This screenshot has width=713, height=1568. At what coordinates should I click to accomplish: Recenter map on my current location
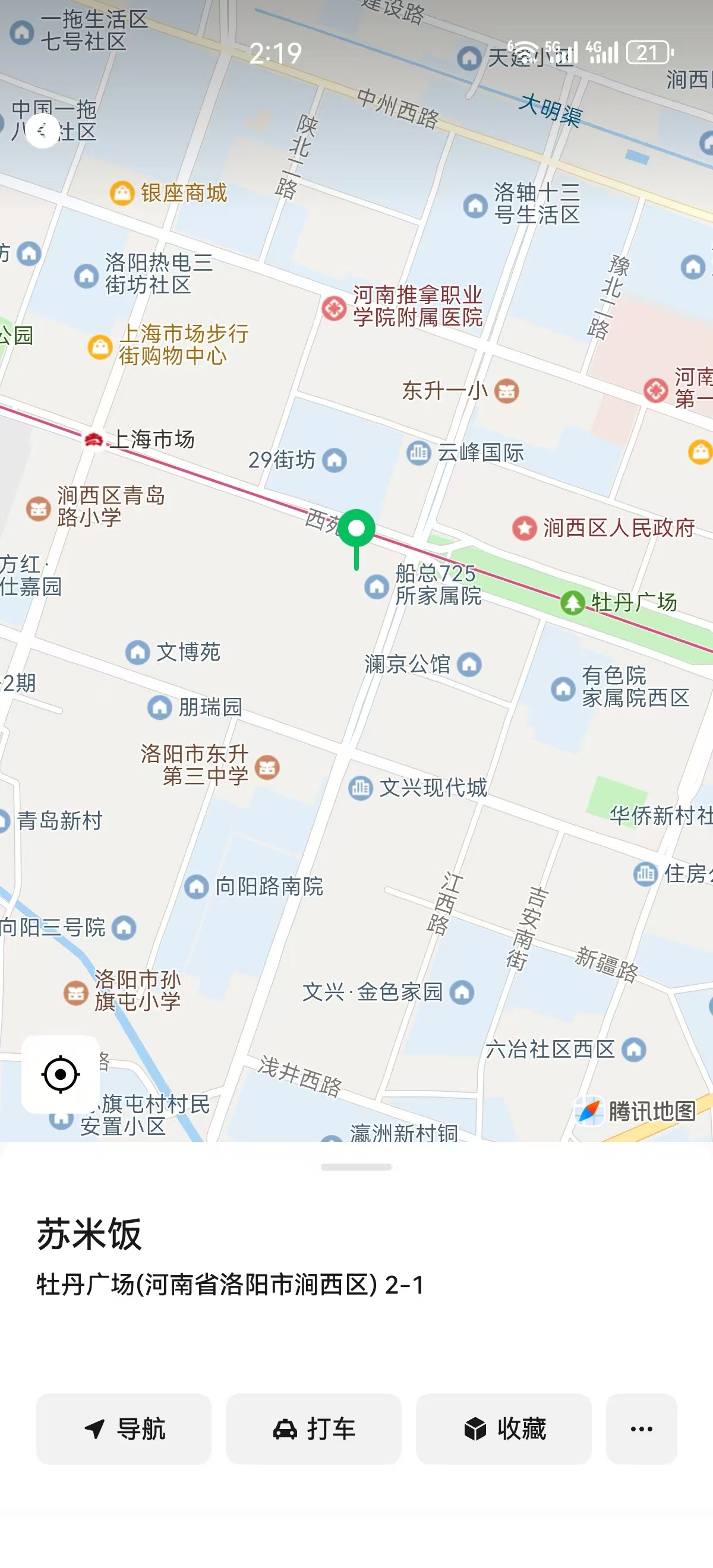60,1074
